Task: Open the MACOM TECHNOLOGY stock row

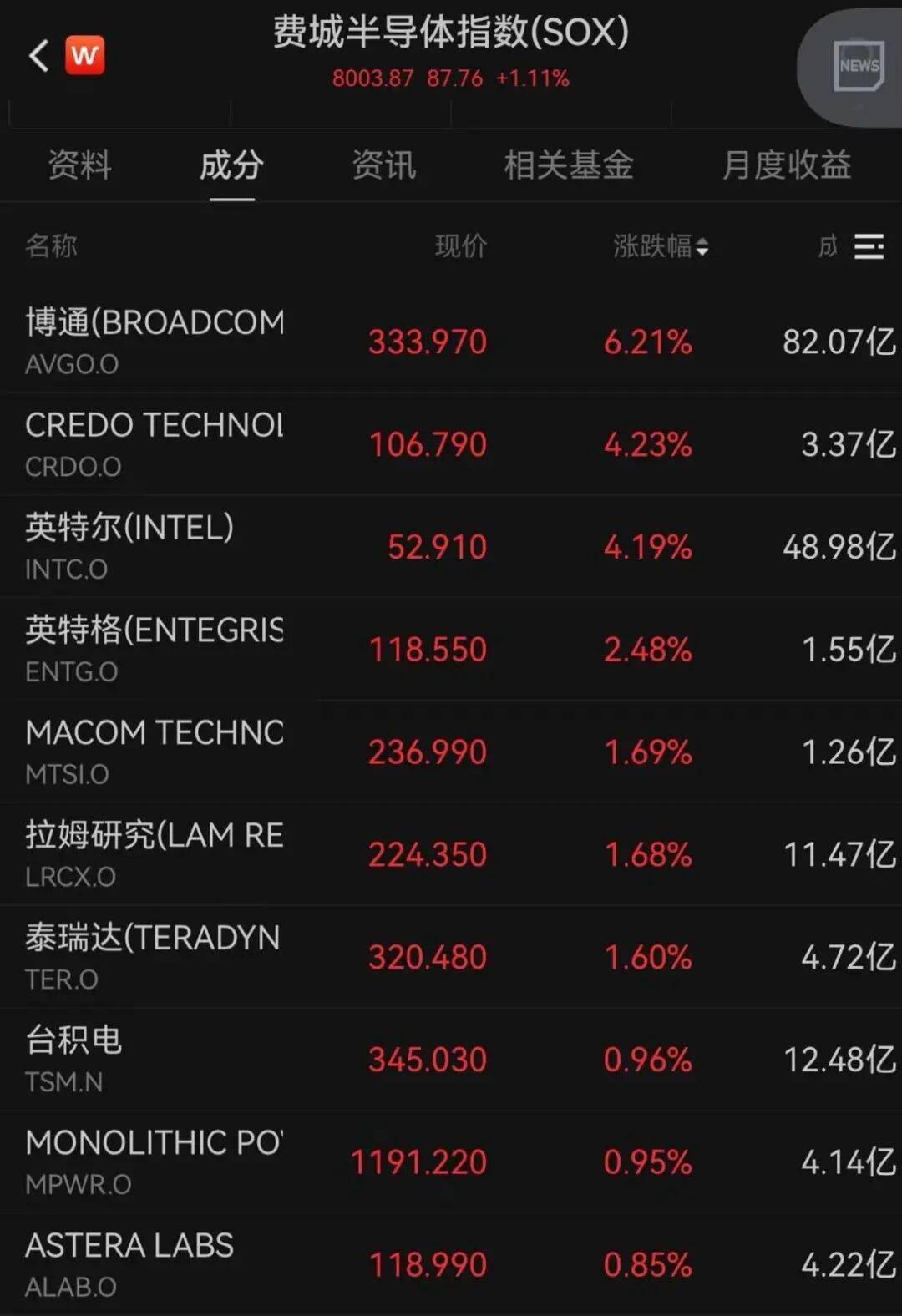Action: 155,751
